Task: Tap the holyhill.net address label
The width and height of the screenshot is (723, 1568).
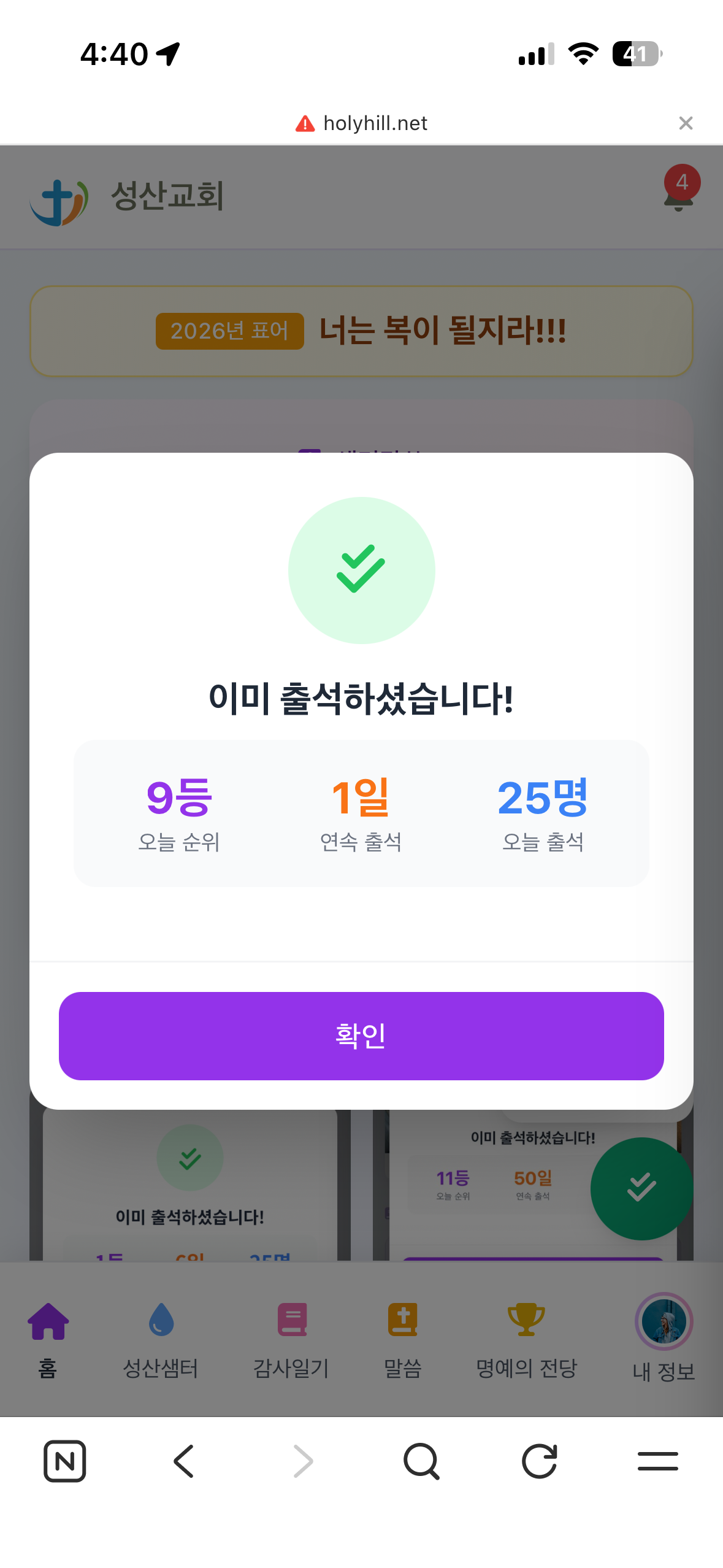Action: coord(375,123)
